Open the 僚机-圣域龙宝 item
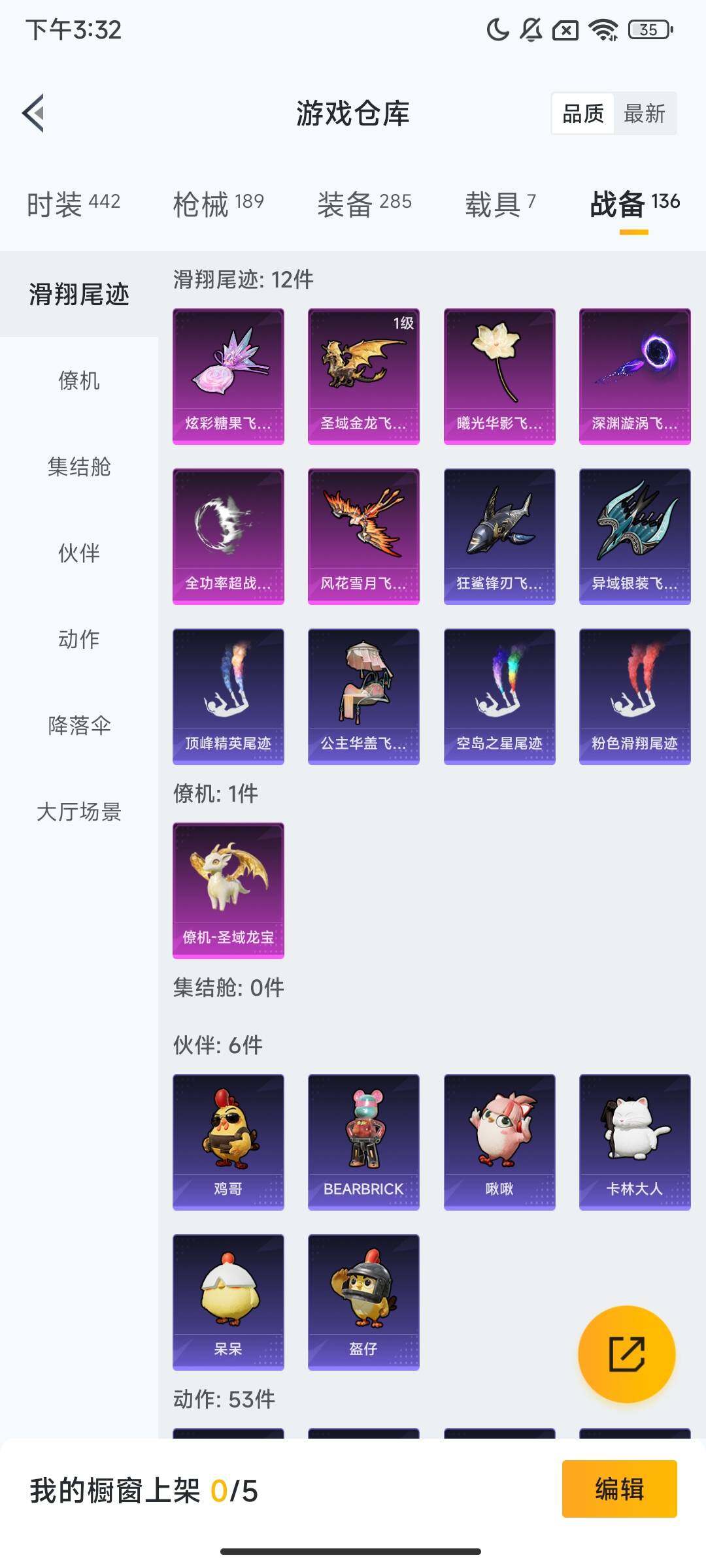This screenshot has height=1568, width=706. coord(228,890)
